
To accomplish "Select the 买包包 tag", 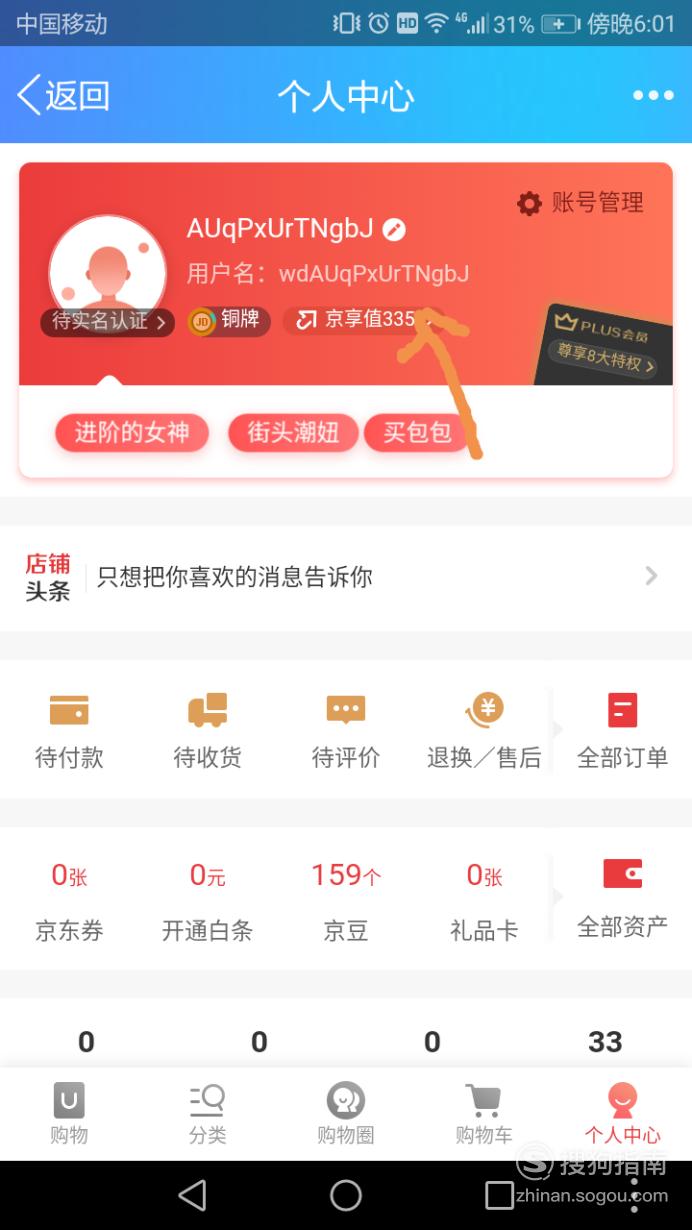I will point(417,433).
